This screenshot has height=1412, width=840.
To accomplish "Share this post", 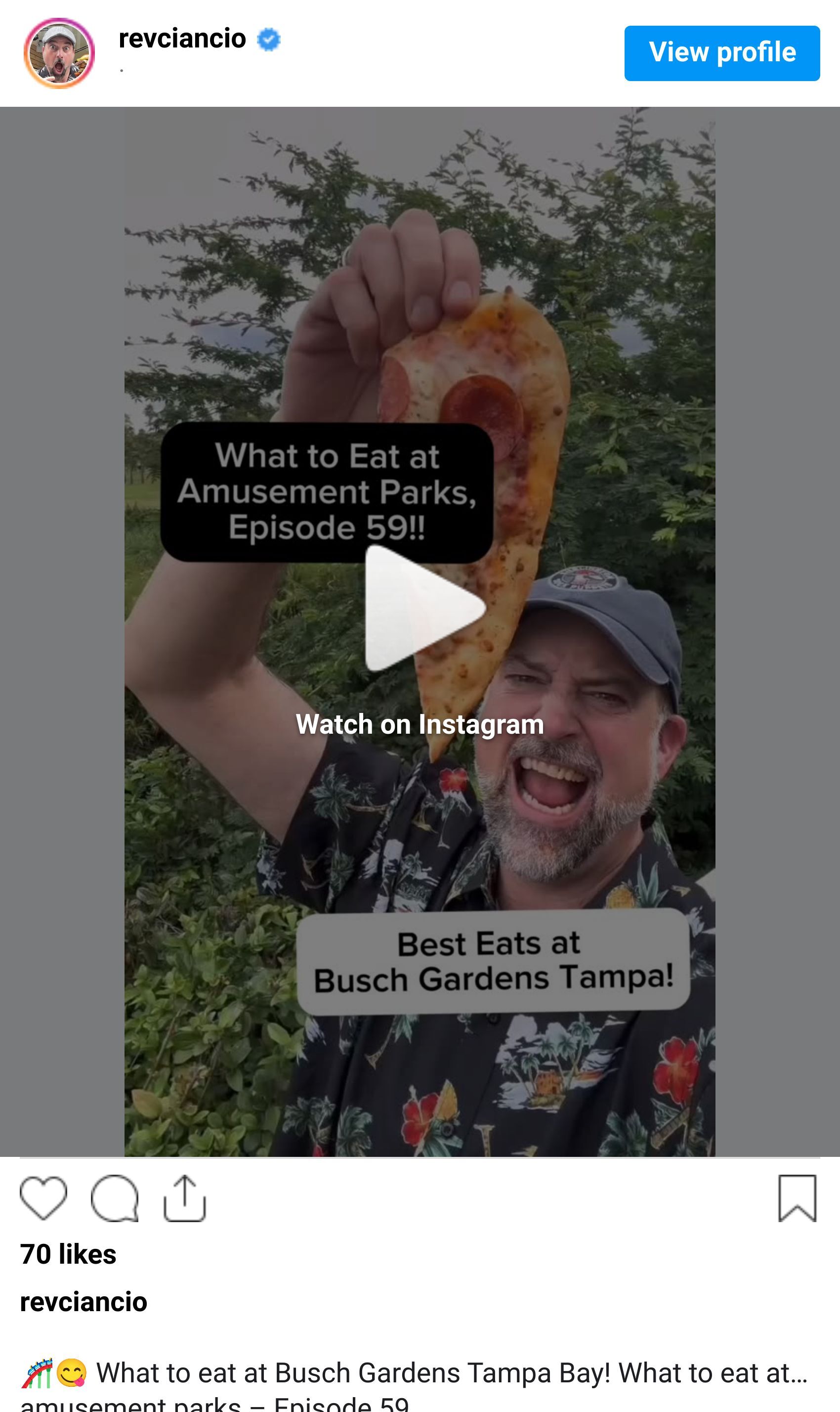I will click(x=184, y=1198).
